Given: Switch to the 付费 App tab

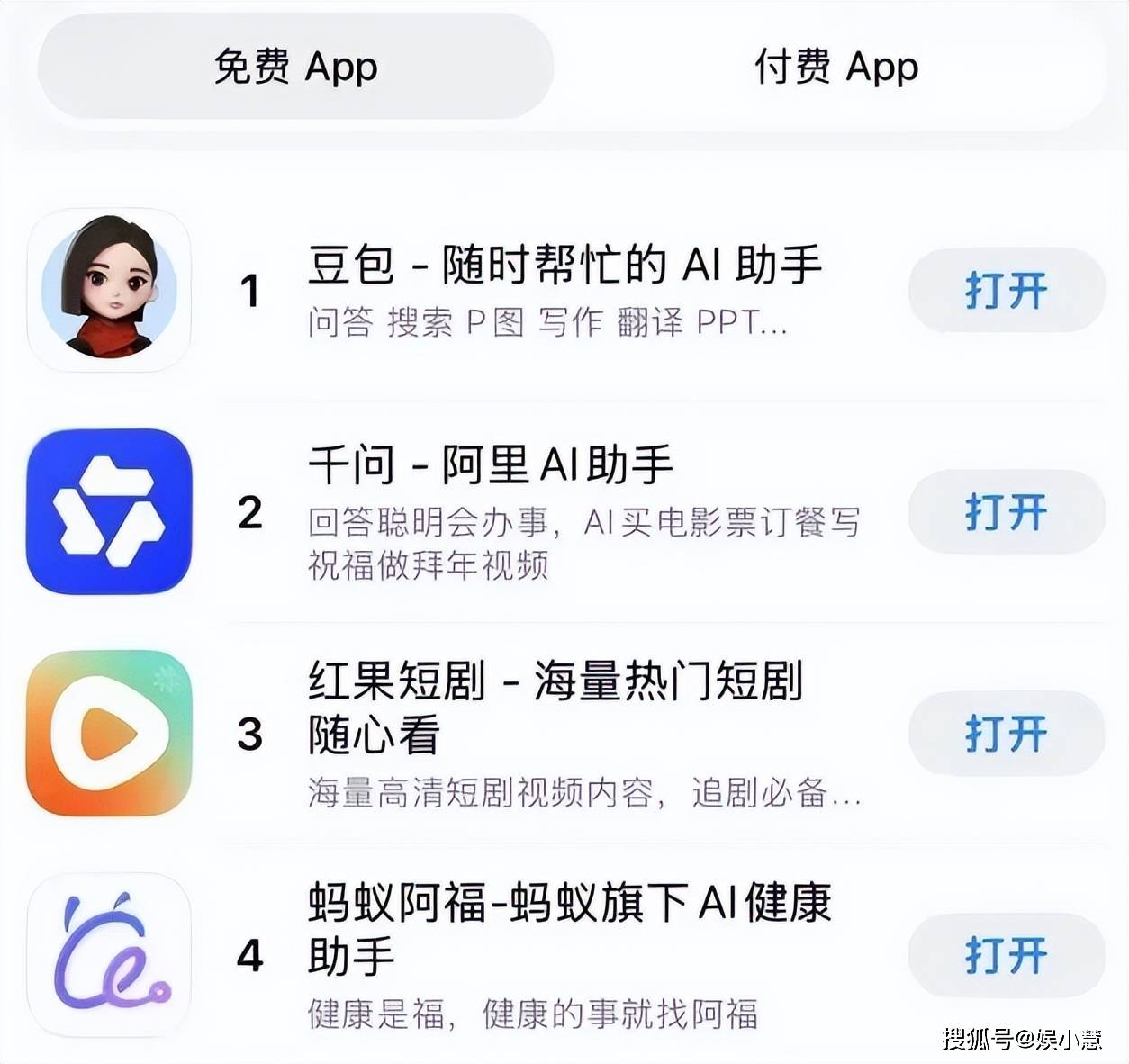Looking at the screenshot, I should pyautogui.click(x=835, y=68).
